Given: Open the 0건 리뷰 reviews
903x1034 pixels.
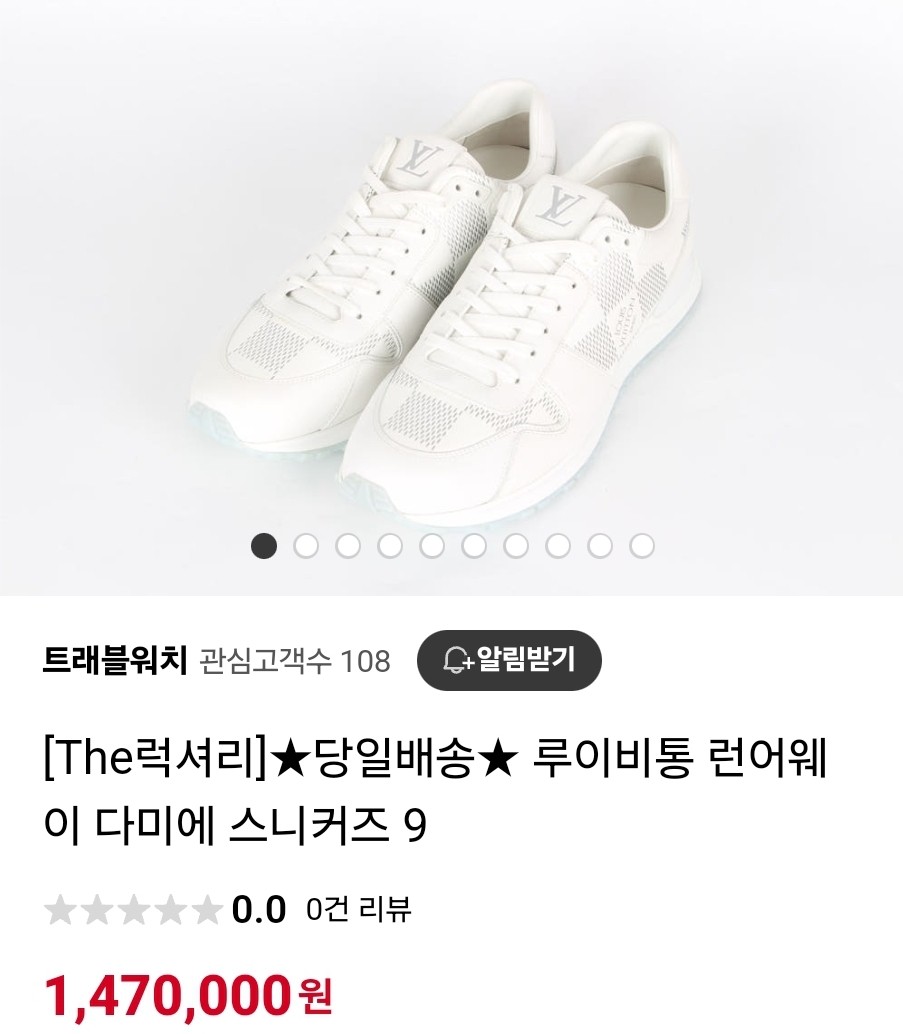Looking at the screenshot, I should click(x=359, y=910).
